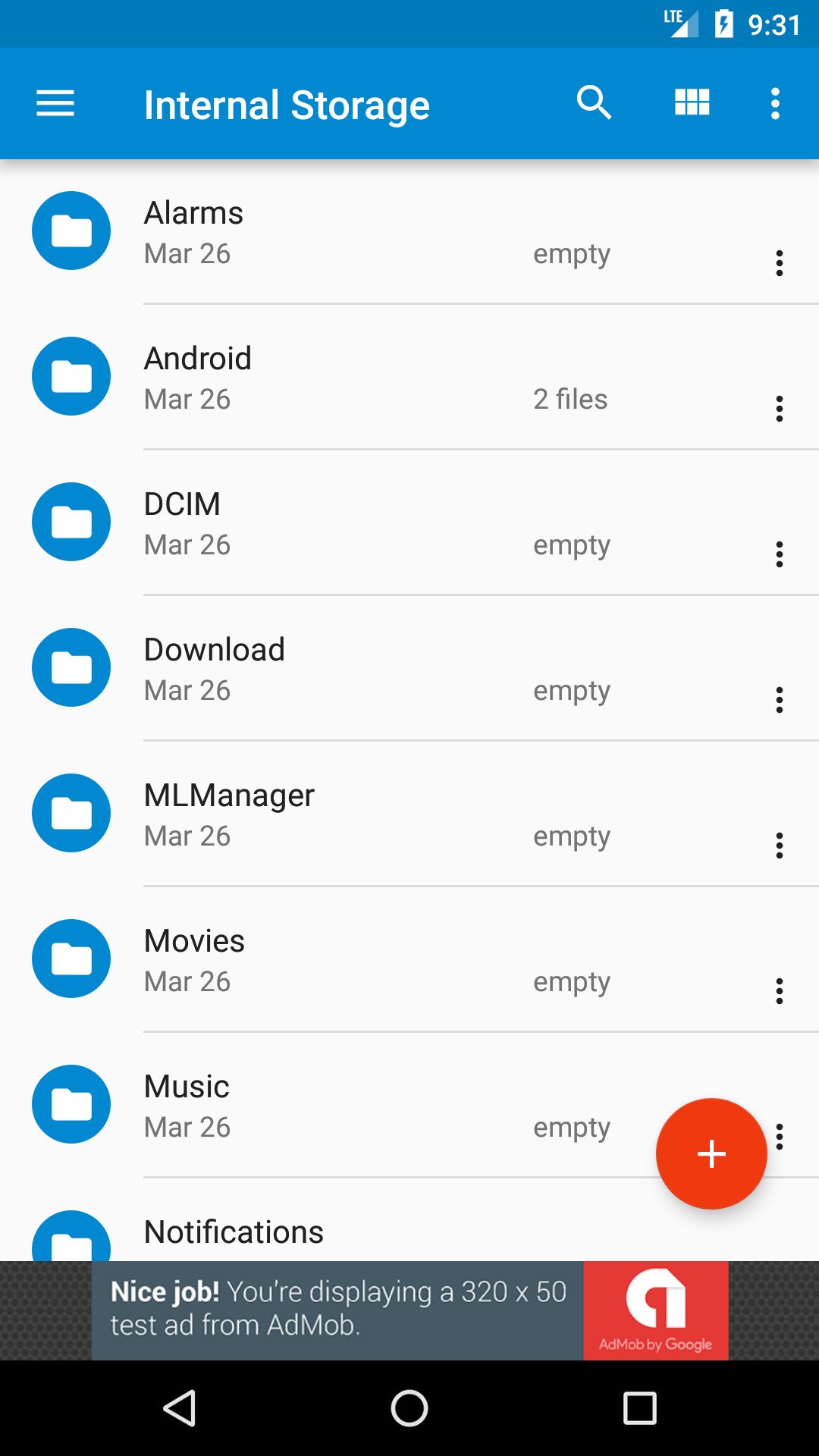Image resolution: width=819 pixels, height=1456 pixels.
Task: Open the Music folder icon
Action: click(x=71, y=1104)
